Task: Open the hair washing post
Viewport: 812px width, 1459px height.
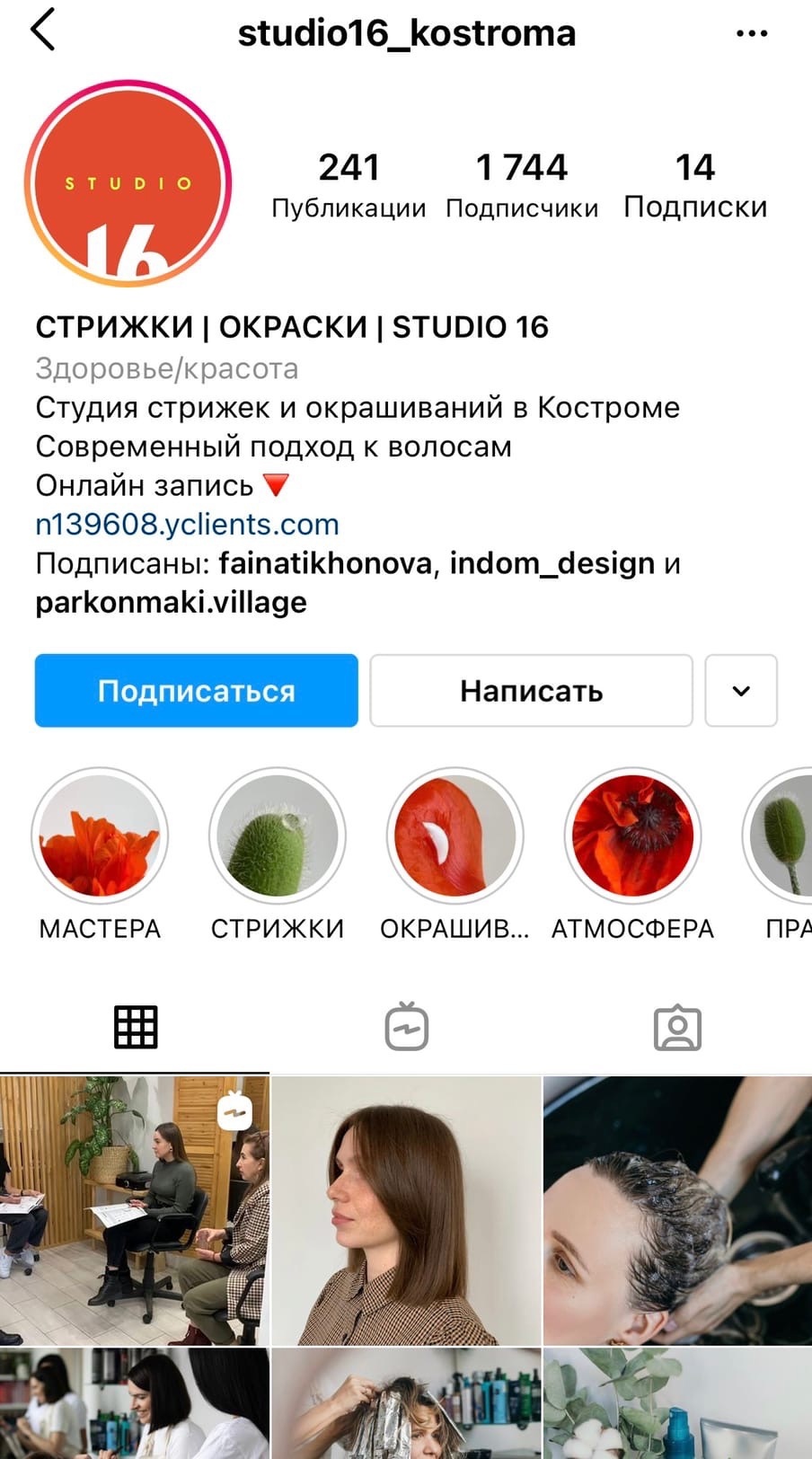Action: click(x=677, y=1210)
